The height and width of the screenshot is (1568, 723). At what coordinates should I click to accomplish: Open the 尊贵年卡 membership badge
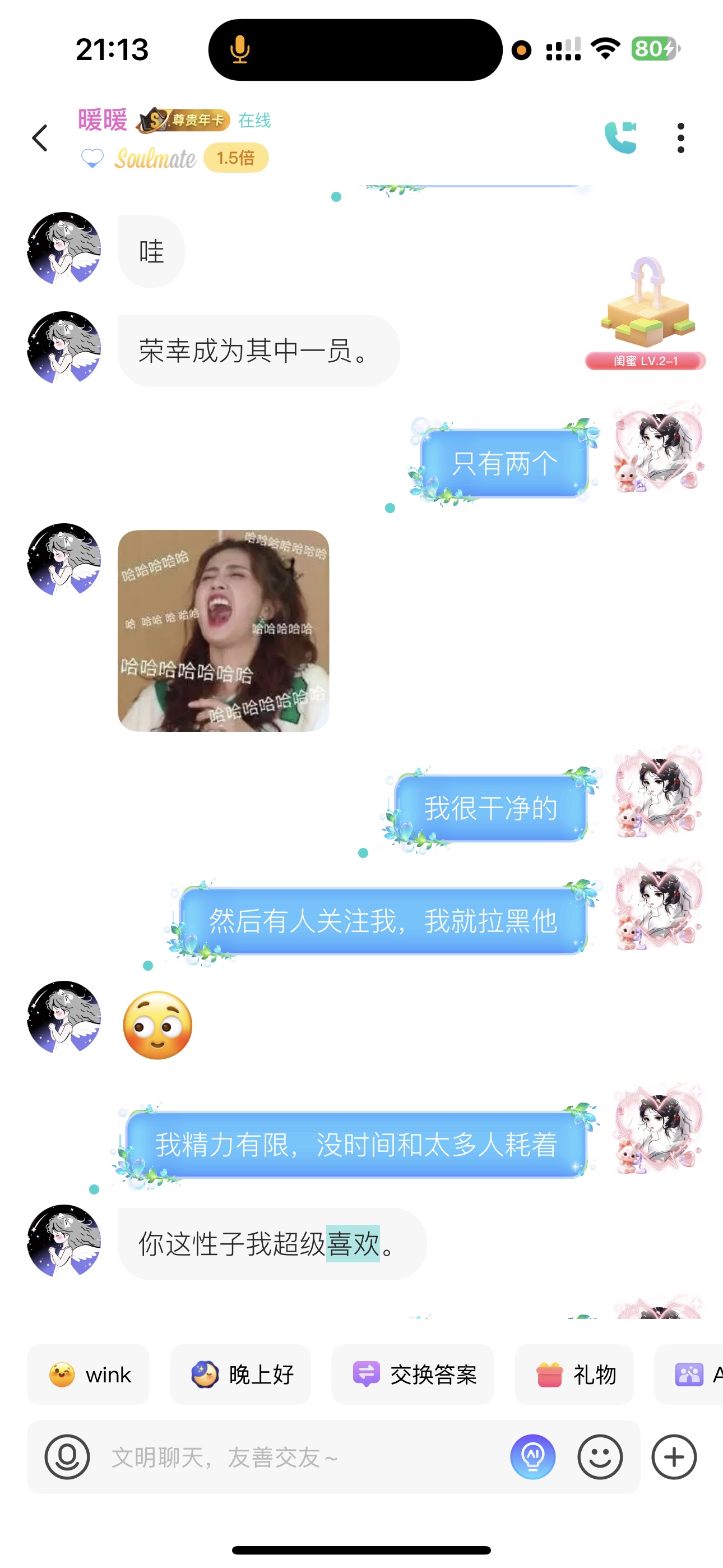coord(183,120)
